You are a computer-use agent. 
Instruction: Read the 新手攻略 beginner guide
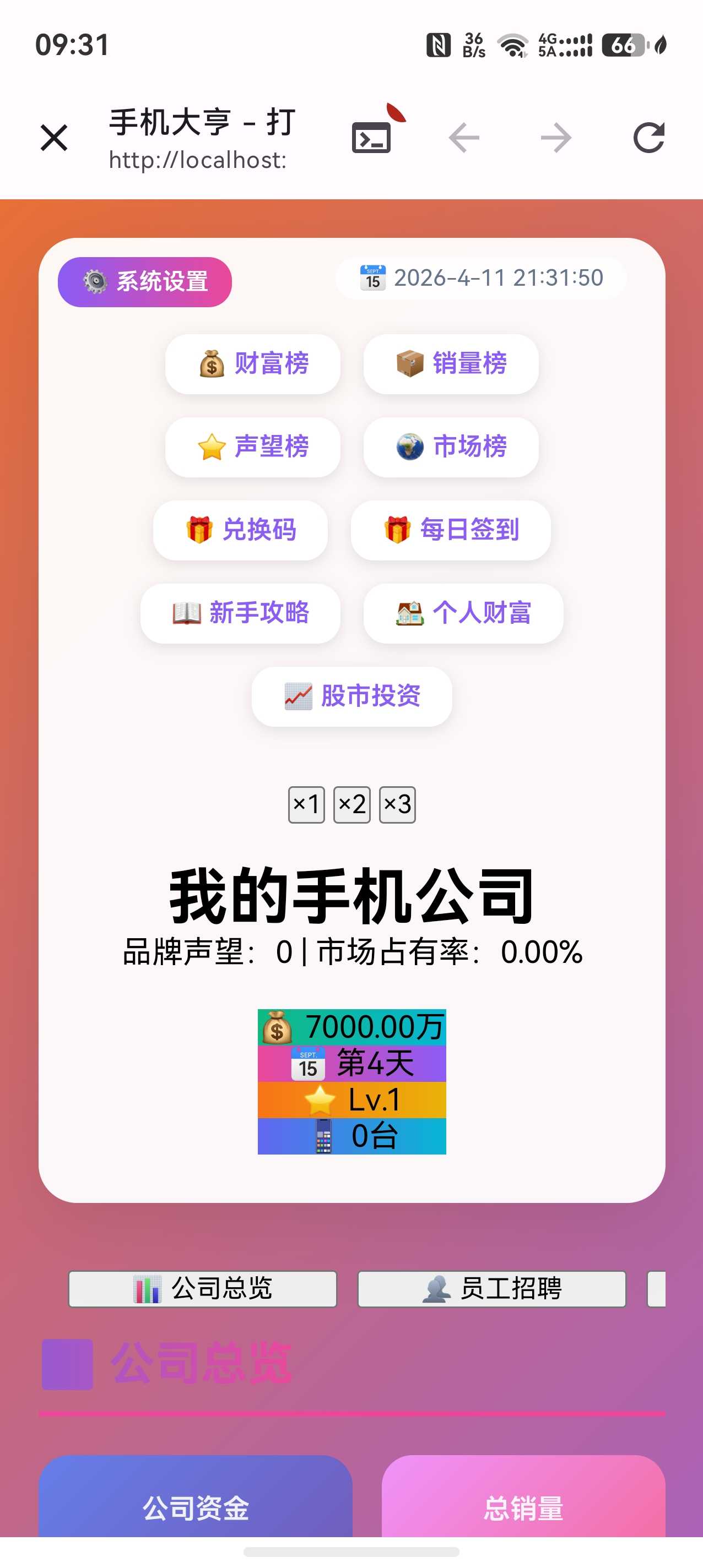[x=241, y=613]
